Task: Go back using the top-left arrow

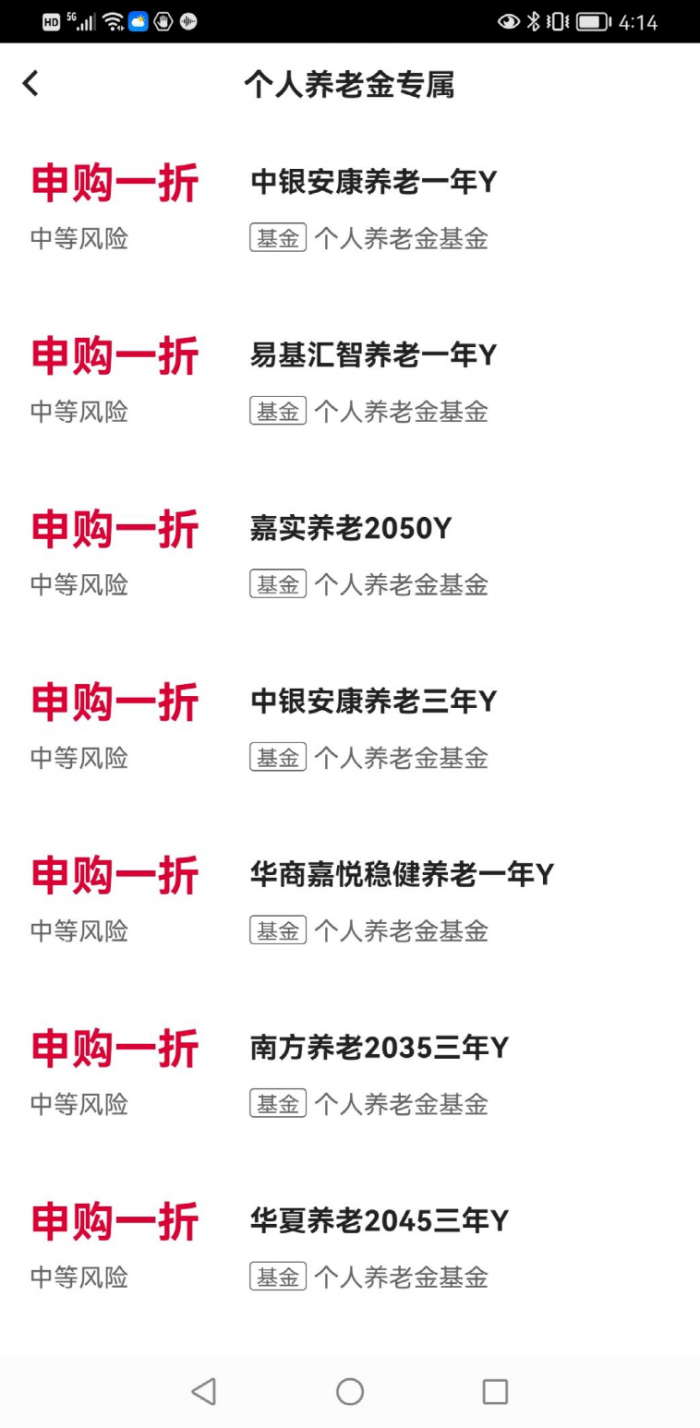Action: pos(31,84)
